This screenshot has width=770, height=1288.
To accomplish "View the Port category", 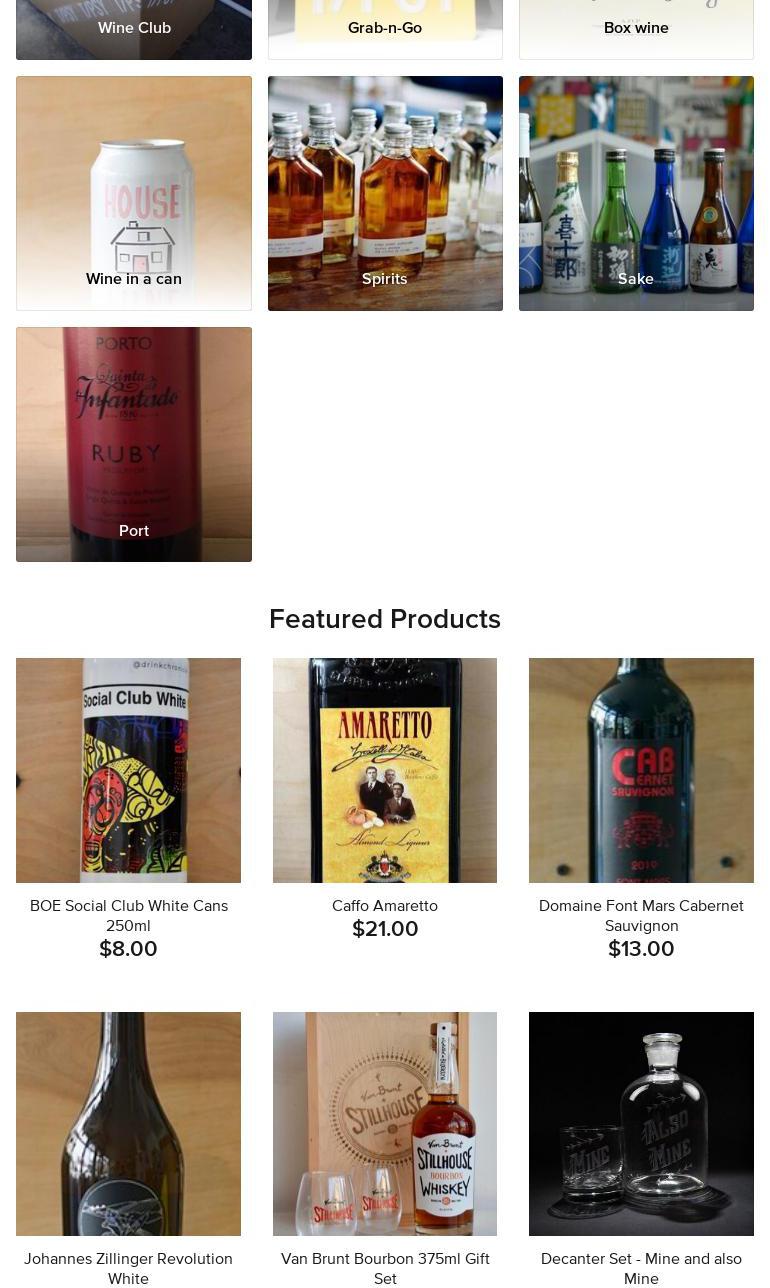I will tap(134, 445).
